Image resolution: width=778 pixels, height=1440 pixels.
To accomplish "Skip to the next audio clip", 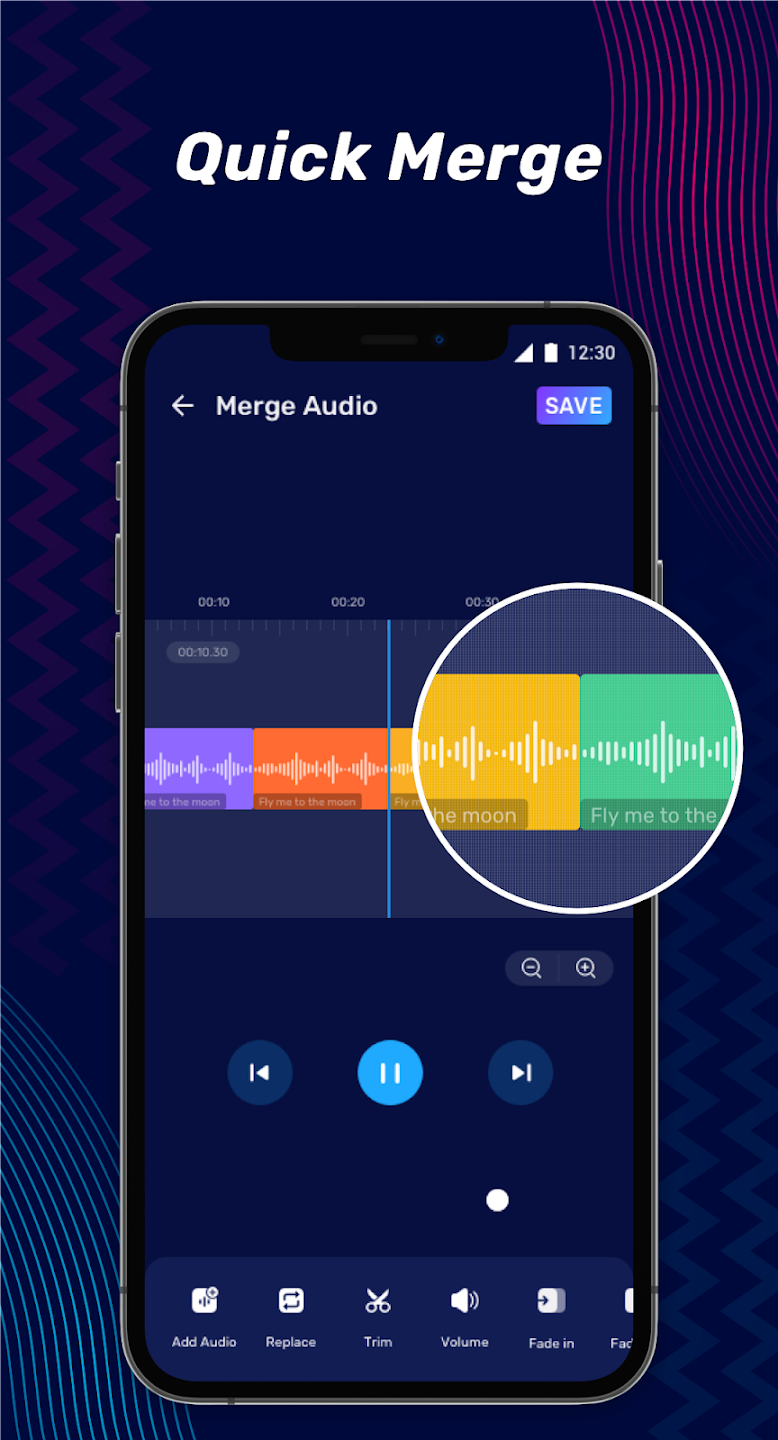I will (520, 1072).
